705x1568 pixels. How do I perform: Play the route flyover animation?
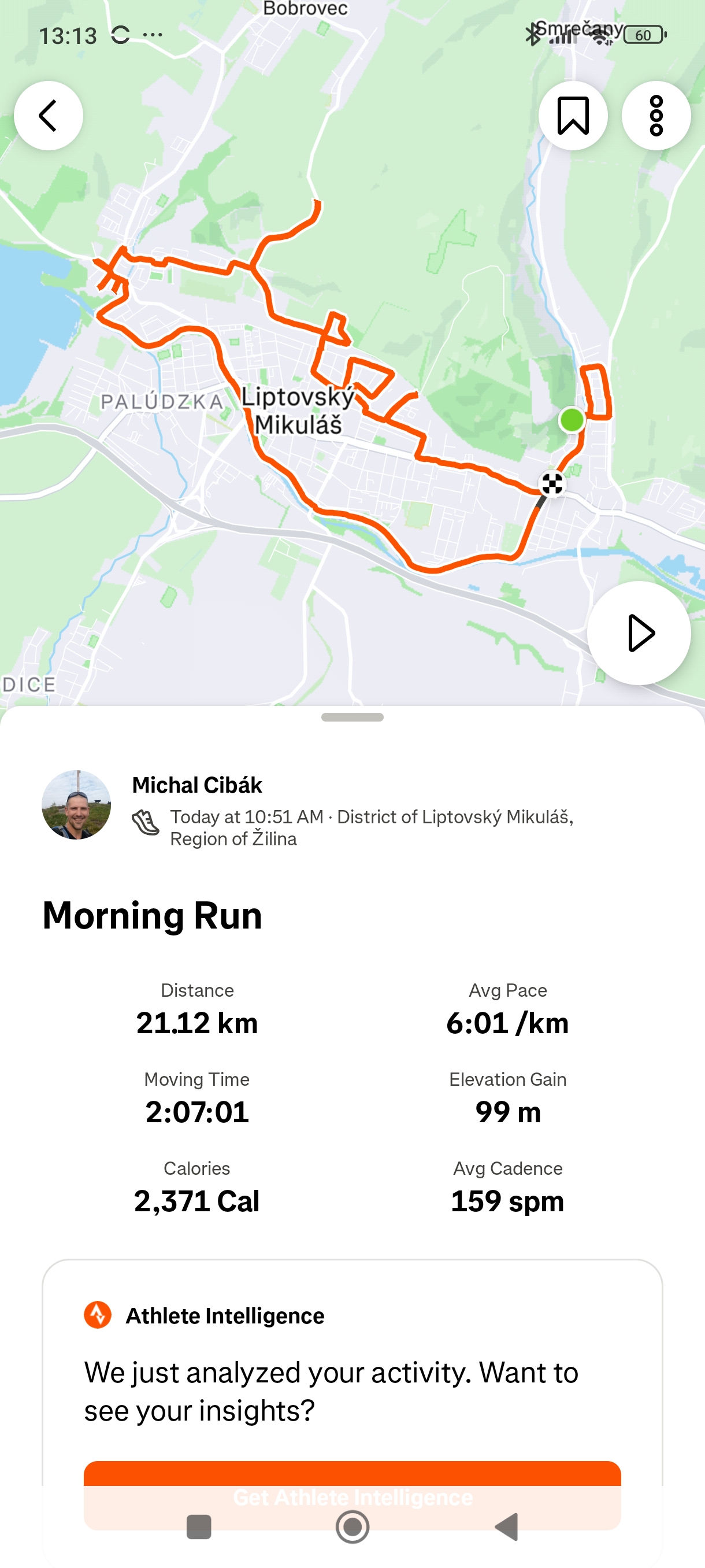coord(639,633)
